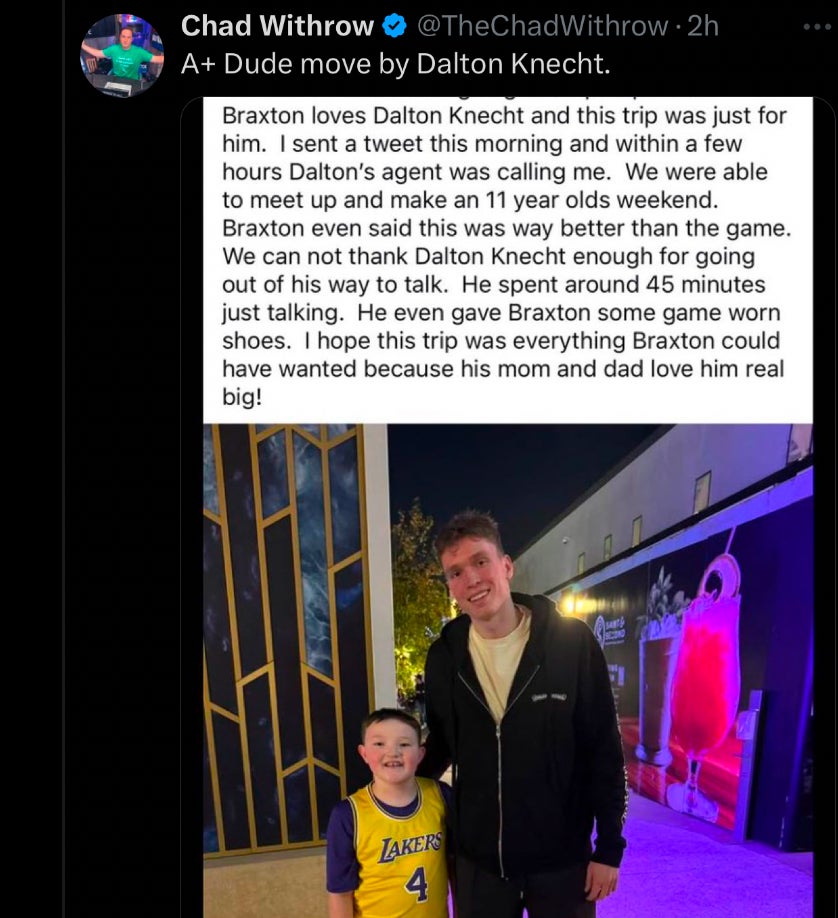Open the attached Dalton Knecht image

(x=508, y=600)
